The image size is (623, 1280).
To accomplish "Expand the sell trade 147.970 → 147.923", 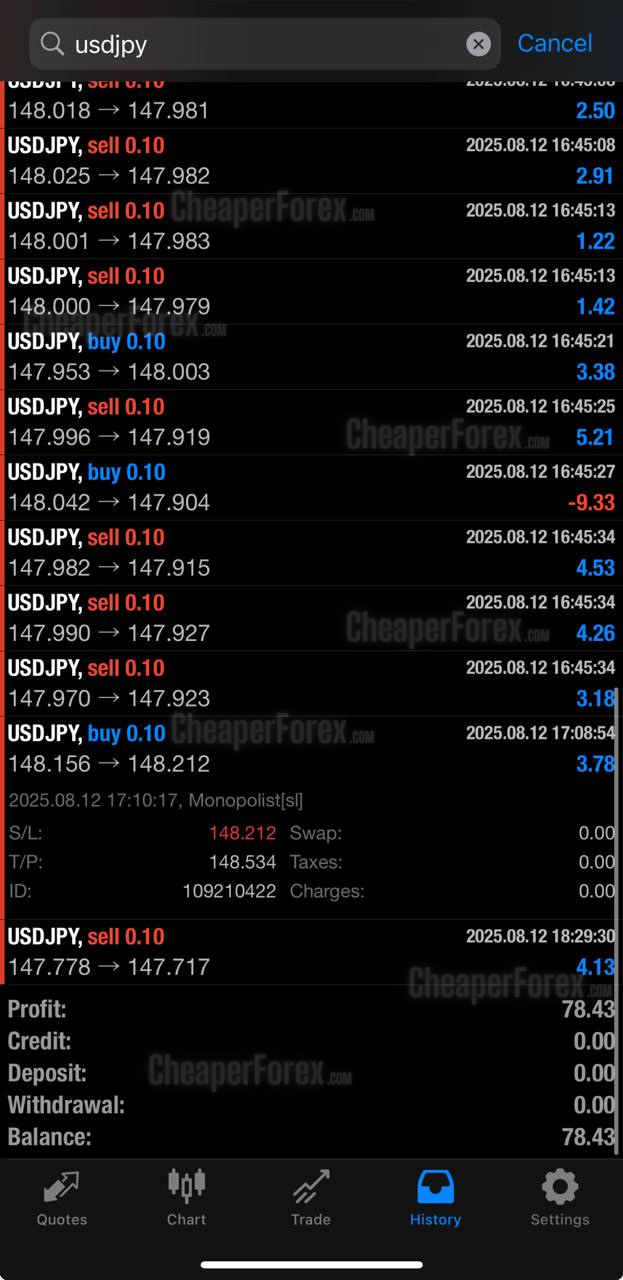I will 311,684.
